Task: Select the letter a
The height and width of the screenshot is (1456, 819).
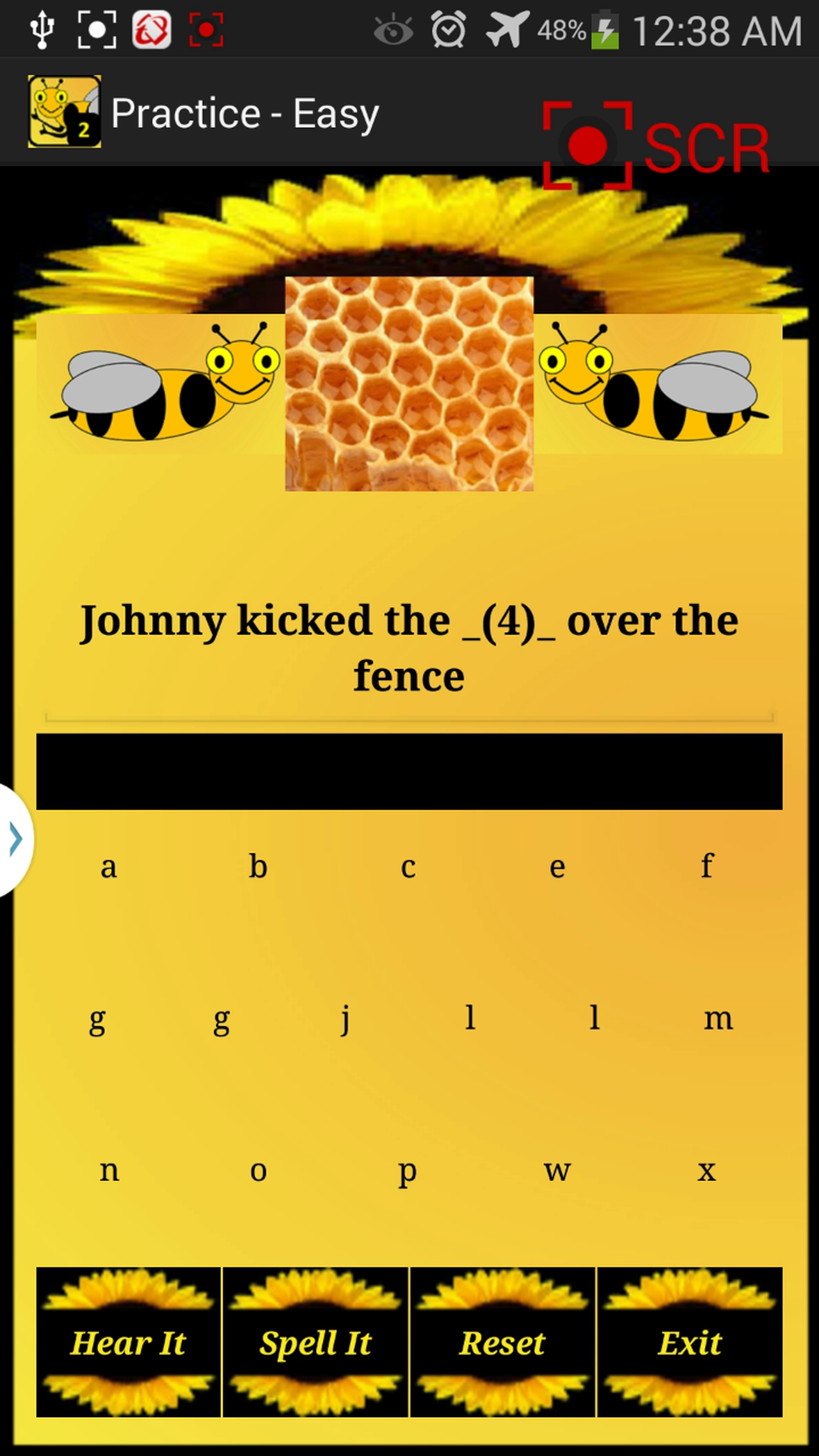Action: [x=109, y=867]
